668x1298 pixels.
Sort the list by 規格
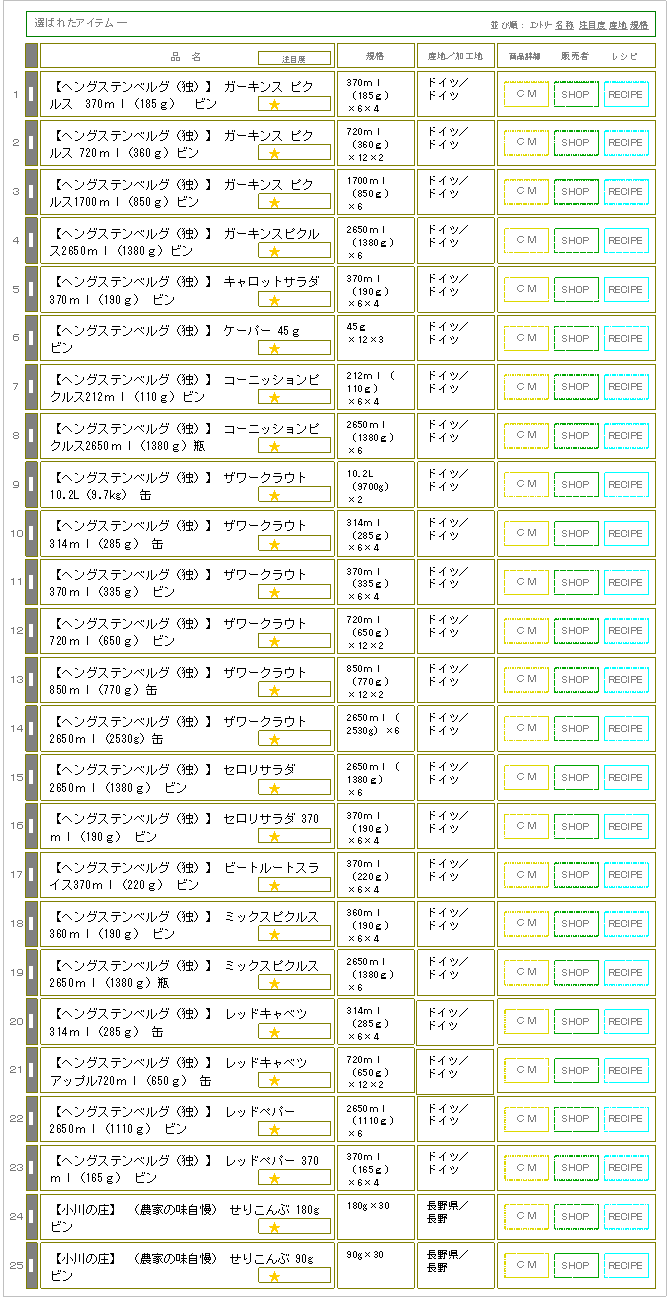tap(639, 24)
